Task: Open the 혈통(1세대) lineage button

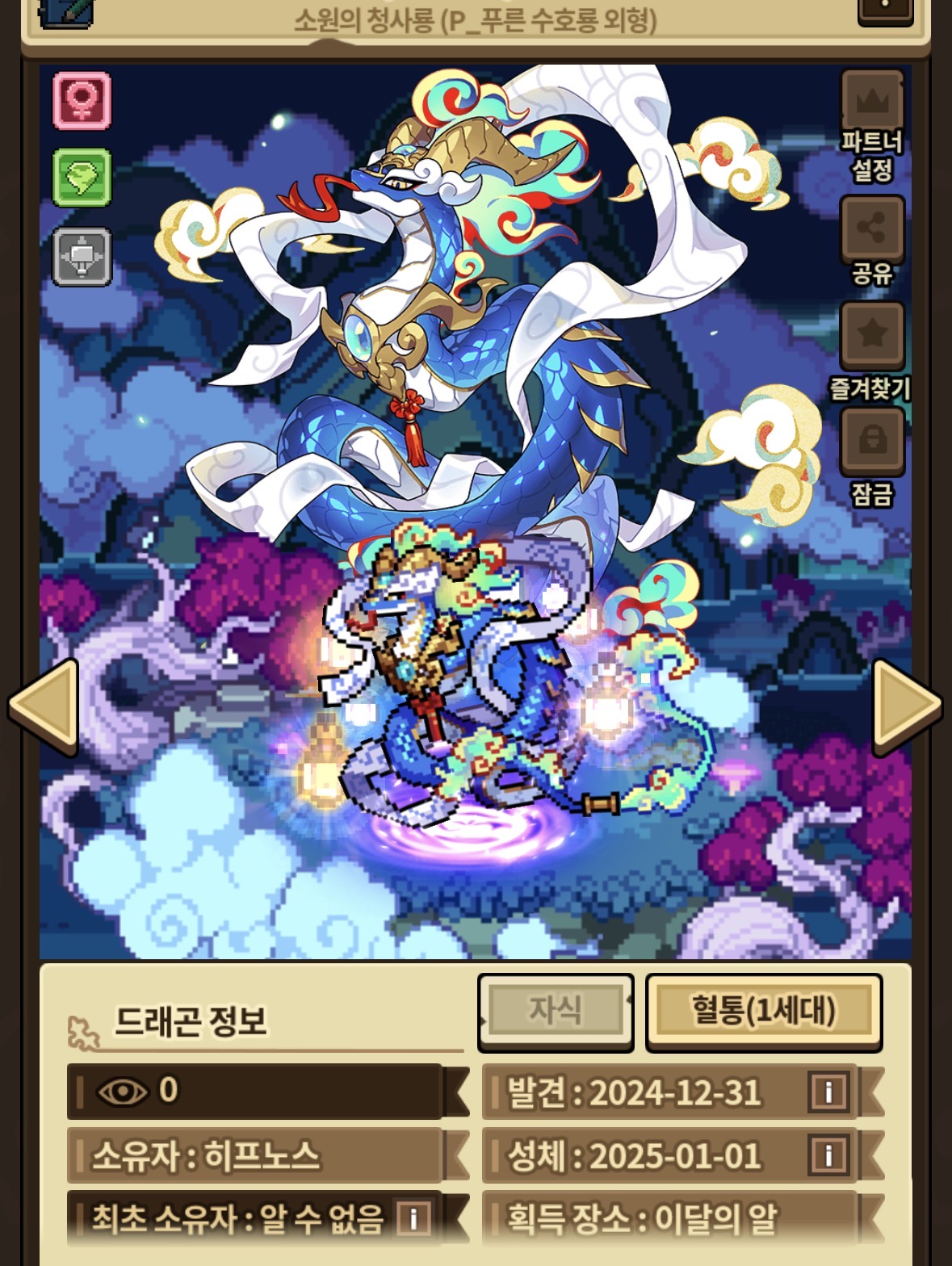Action: click(x=764, y=1012)
